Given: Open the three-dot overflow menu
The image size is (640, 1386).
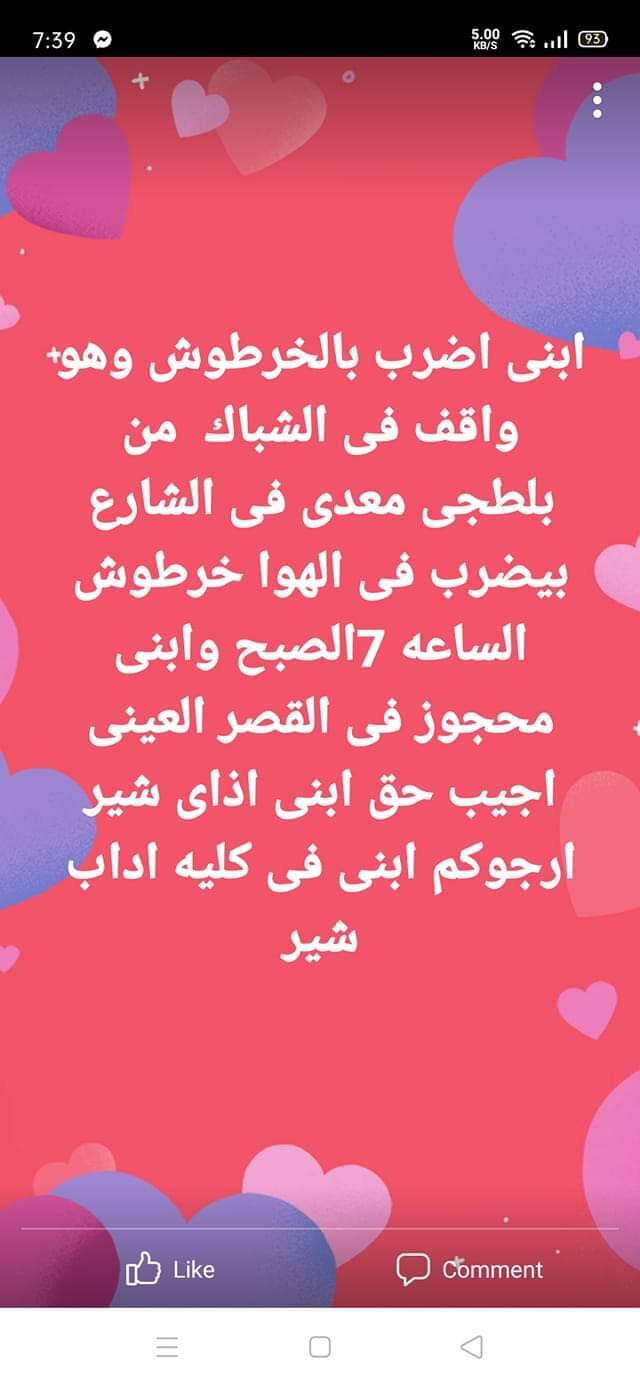Looking at the screenshot, I should pyautogui.click(x=597, y=101).
